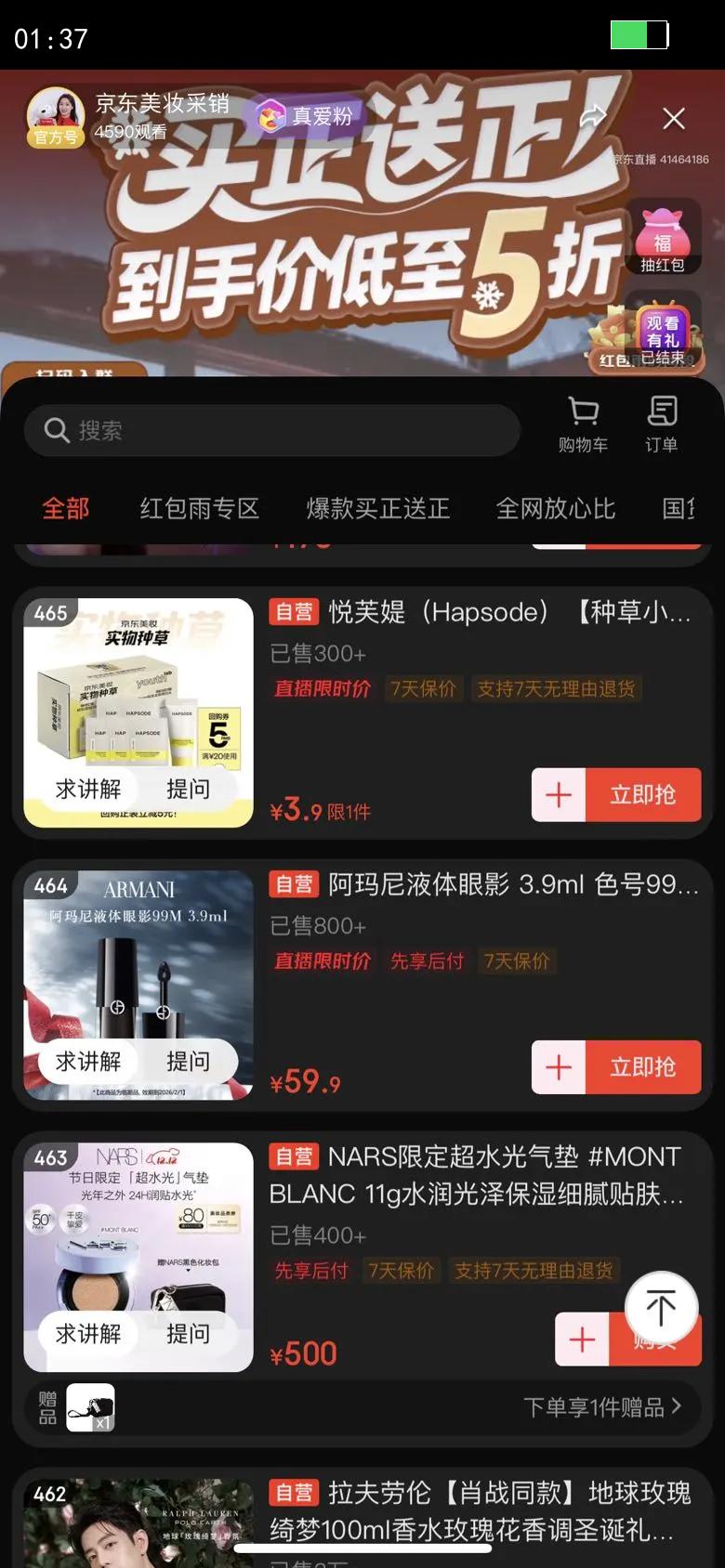The image size is (725, 1568).
Task: Switch to the 全网放心比 tab
Action: click(556, 508)
